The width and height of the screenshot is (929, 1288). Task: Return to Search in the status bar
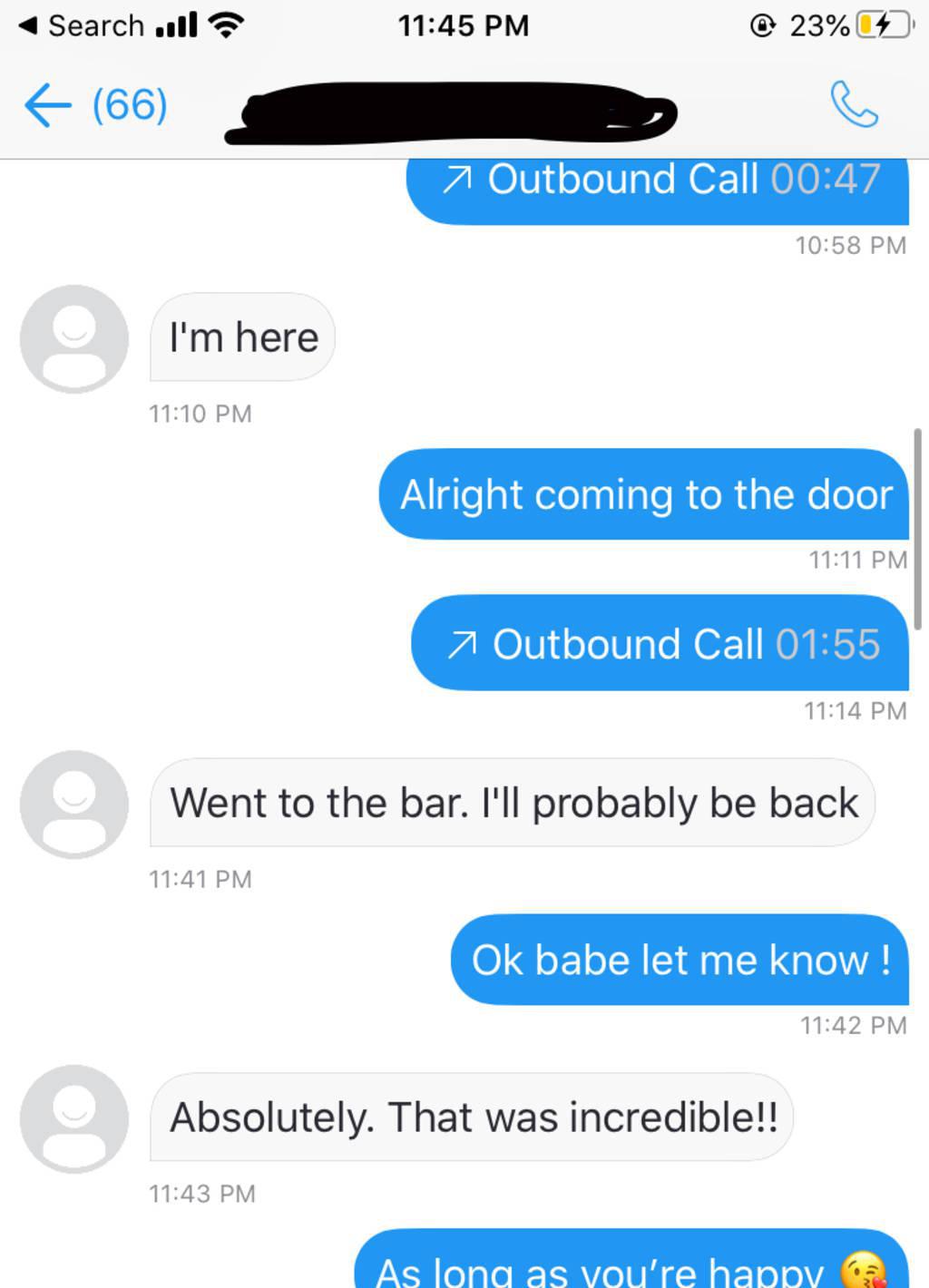pyautogui.click(x=83, y=25)
